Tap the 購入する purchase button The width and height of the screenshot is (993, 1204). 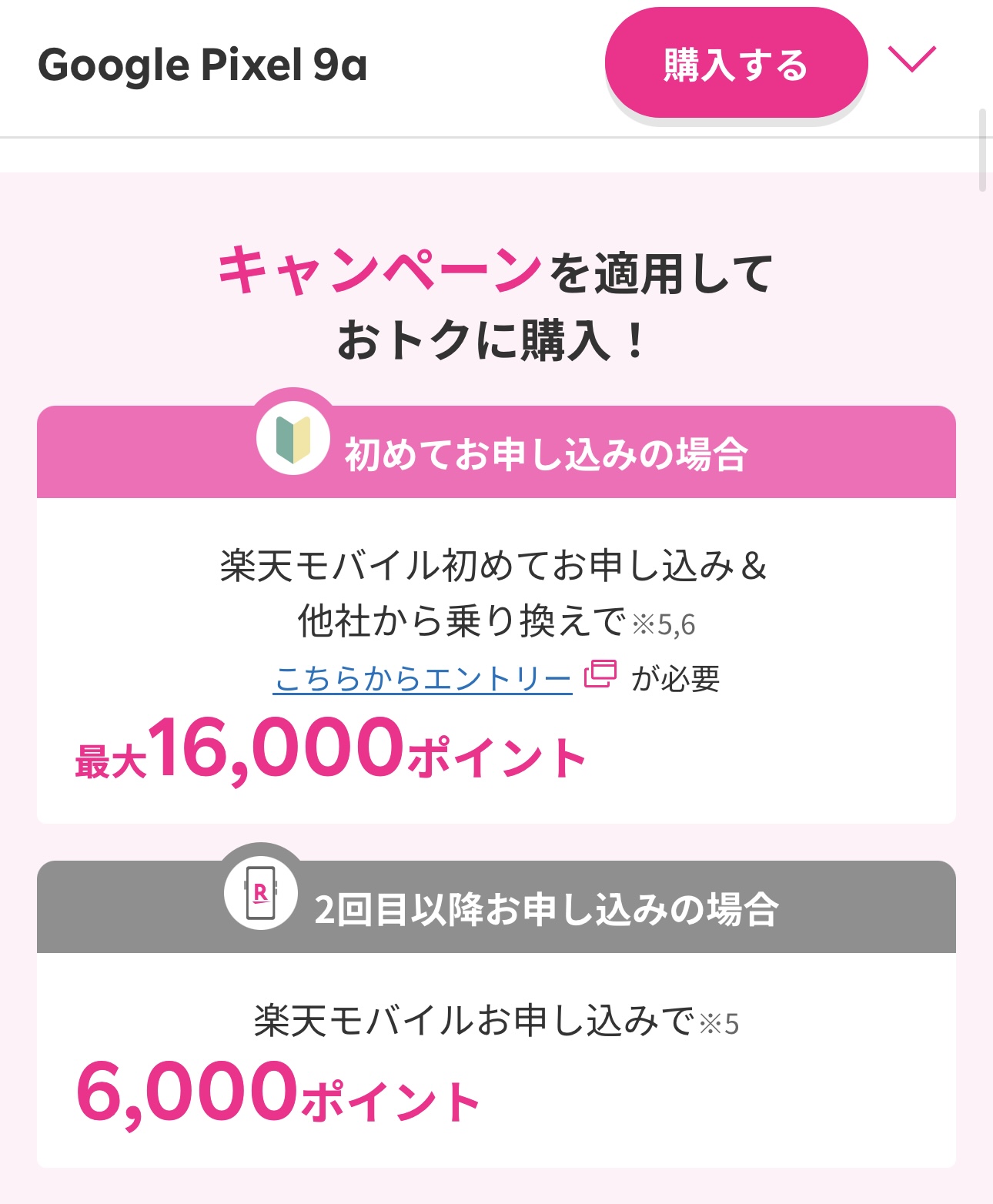pyautogui.click(x=736, y=64)
